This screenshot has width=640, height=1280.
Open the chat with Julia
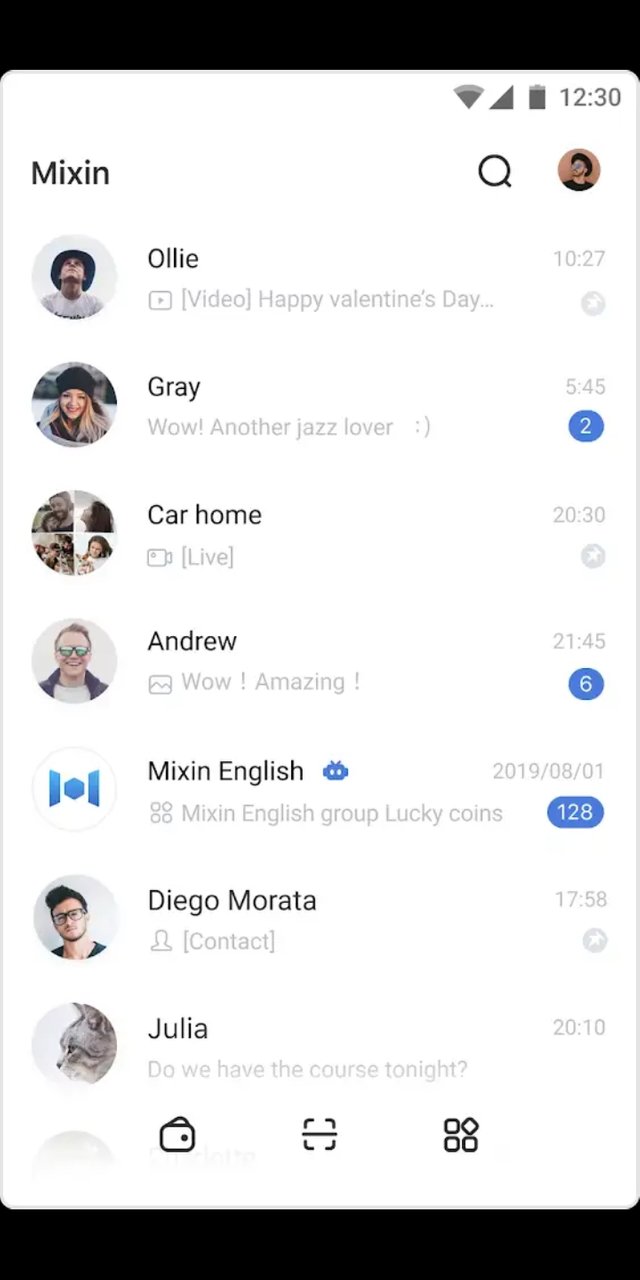320,1046
